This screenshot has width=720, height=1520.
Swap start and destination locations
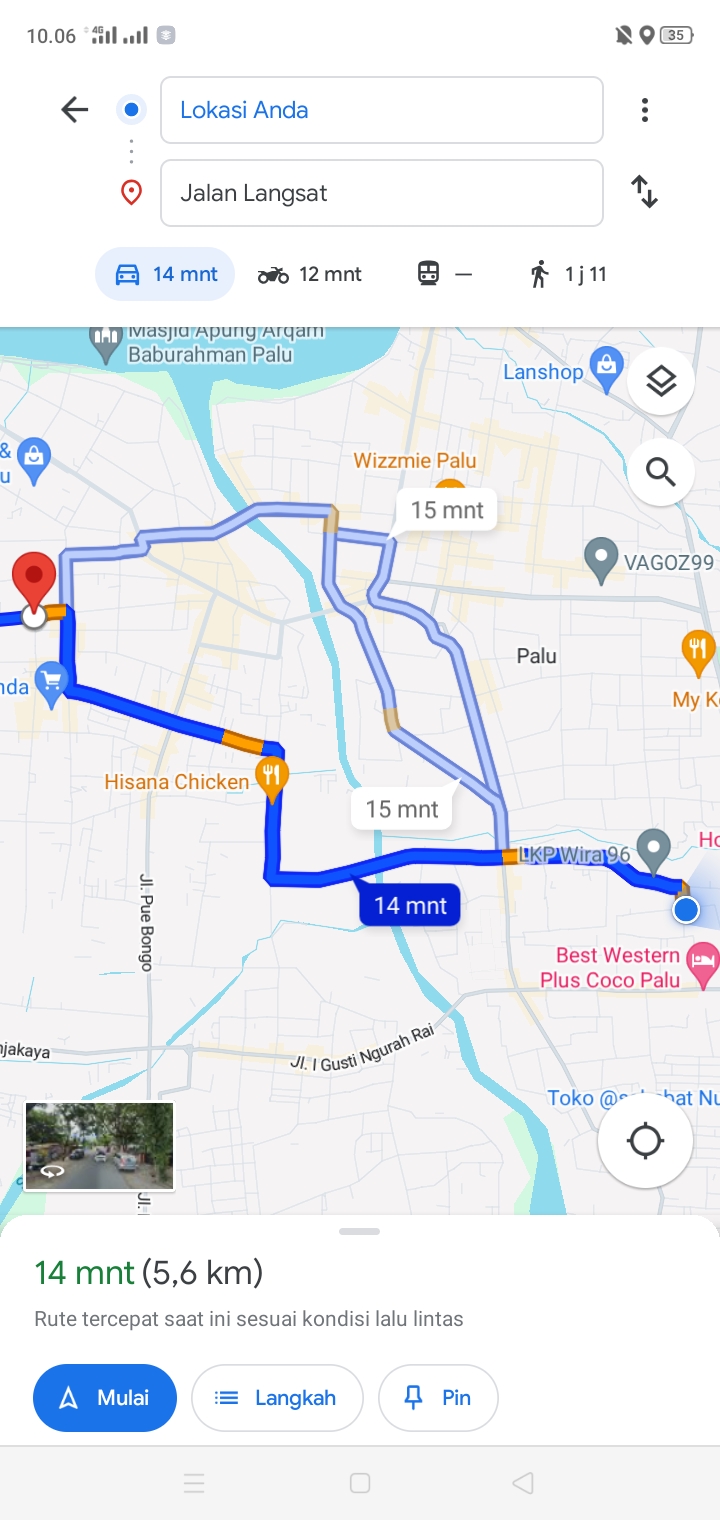pyautogui.click(x=645, y=192)
